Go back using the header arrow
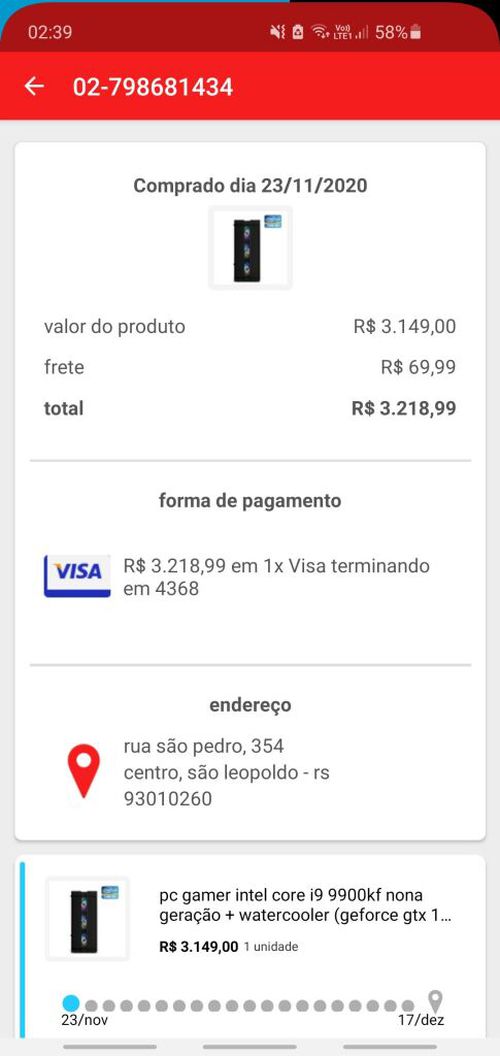Viewport: 500px width, 1056px height. [34, 86]
